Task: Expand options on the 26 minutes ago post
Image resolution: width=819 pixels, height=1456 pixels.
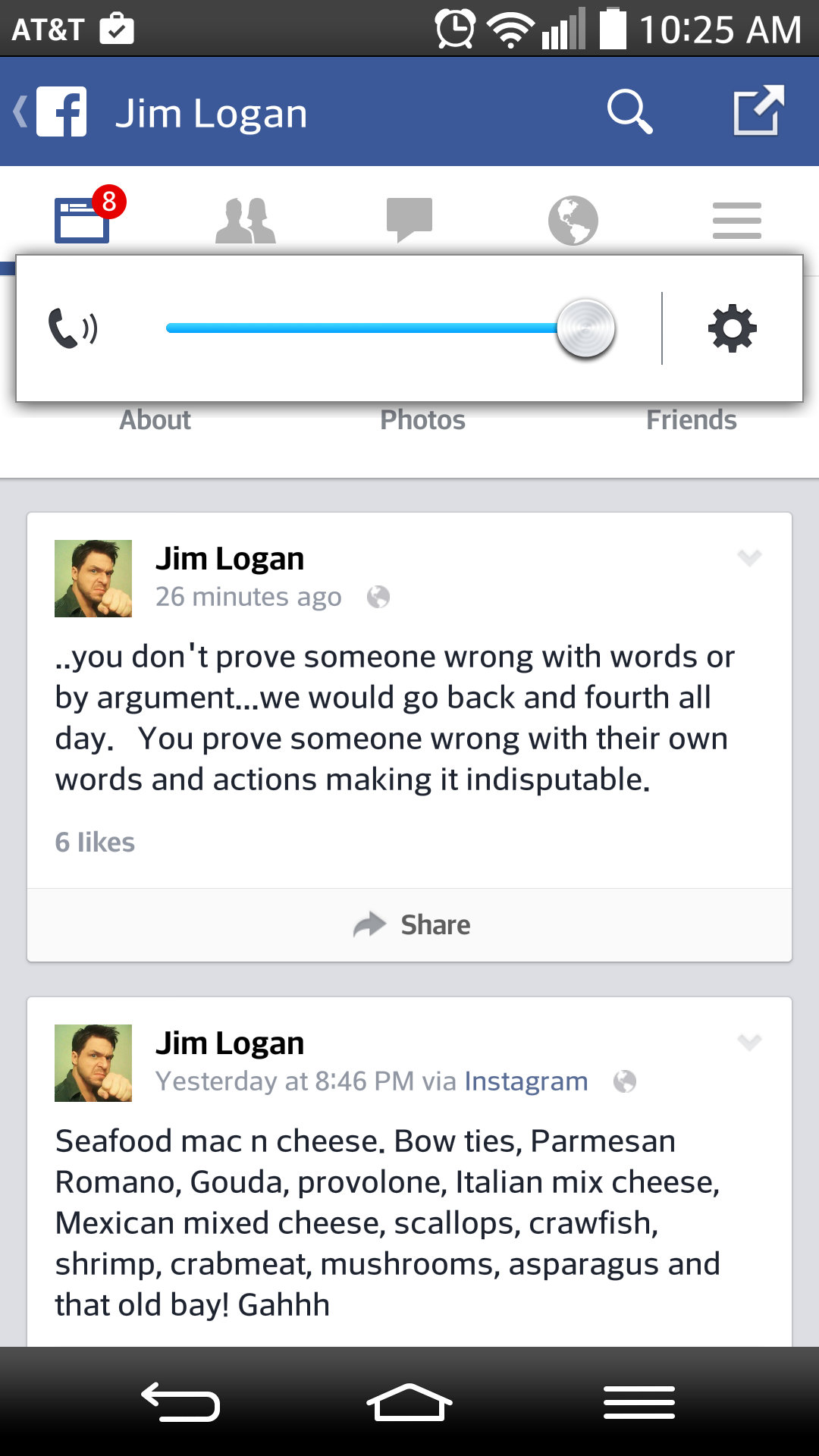Action: click(749, 558)
